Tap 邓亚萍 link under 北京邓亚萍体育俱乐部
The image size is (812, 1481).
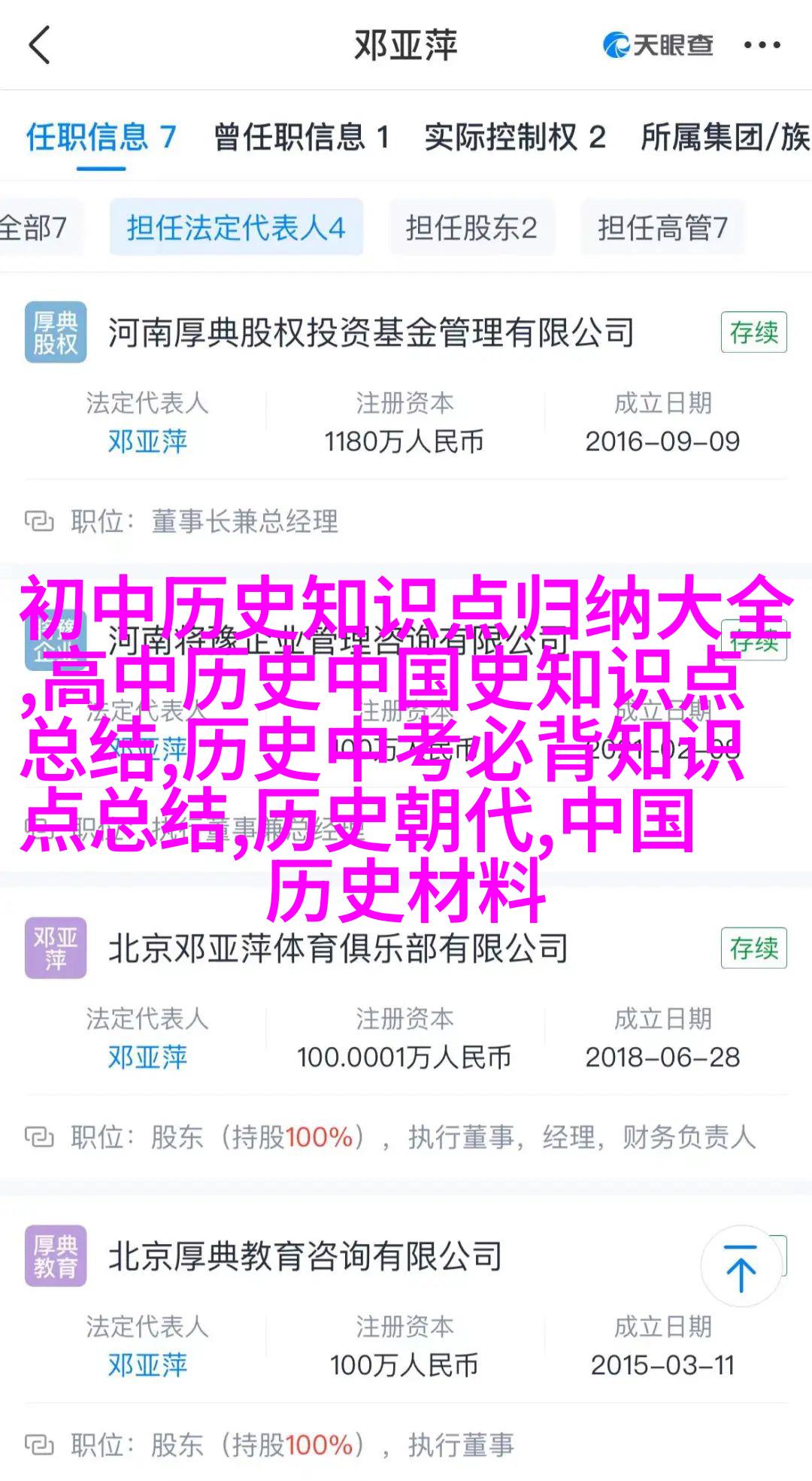pos(147,1058)
